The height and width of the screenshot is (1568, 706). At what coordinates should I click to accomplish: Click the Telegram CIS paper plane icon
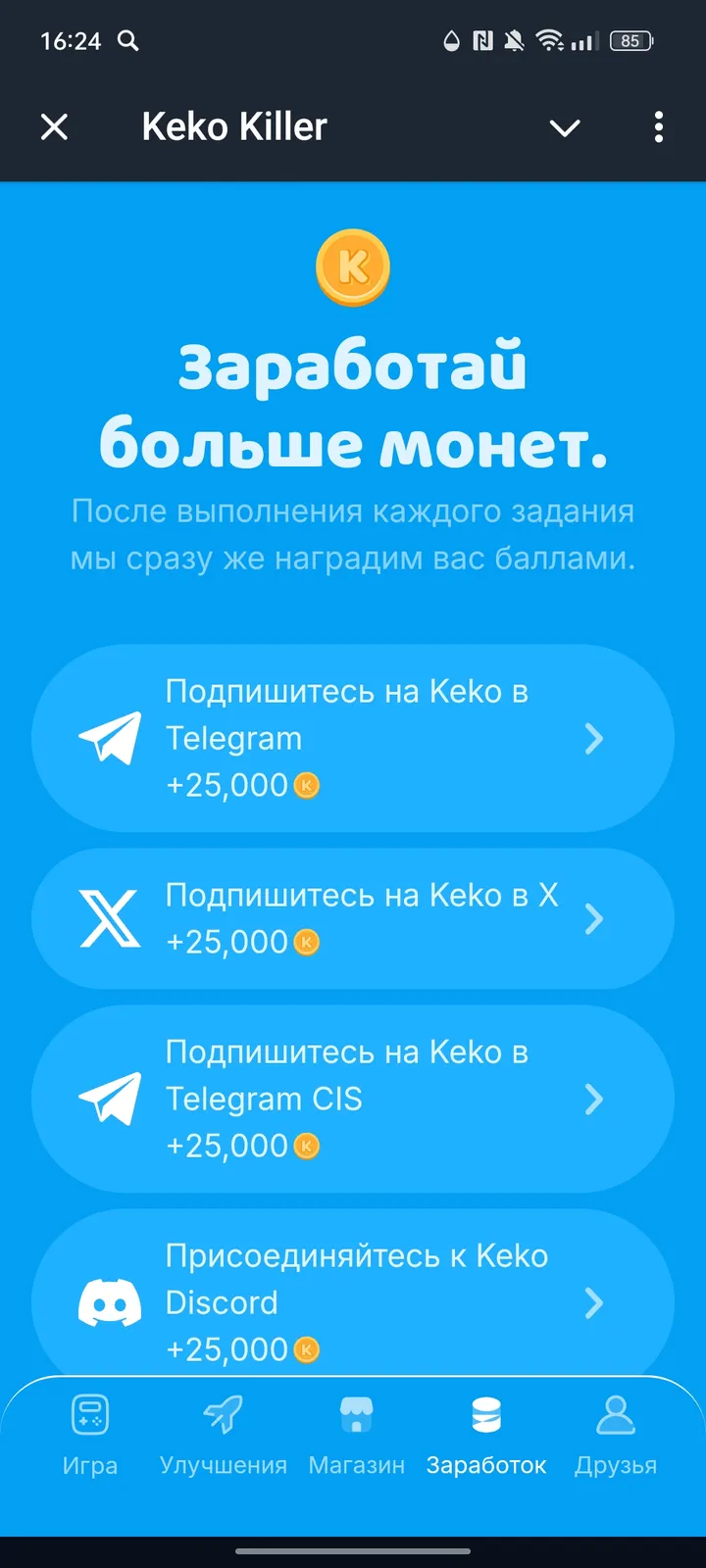pyautogui.click(x=108, y=1099)
